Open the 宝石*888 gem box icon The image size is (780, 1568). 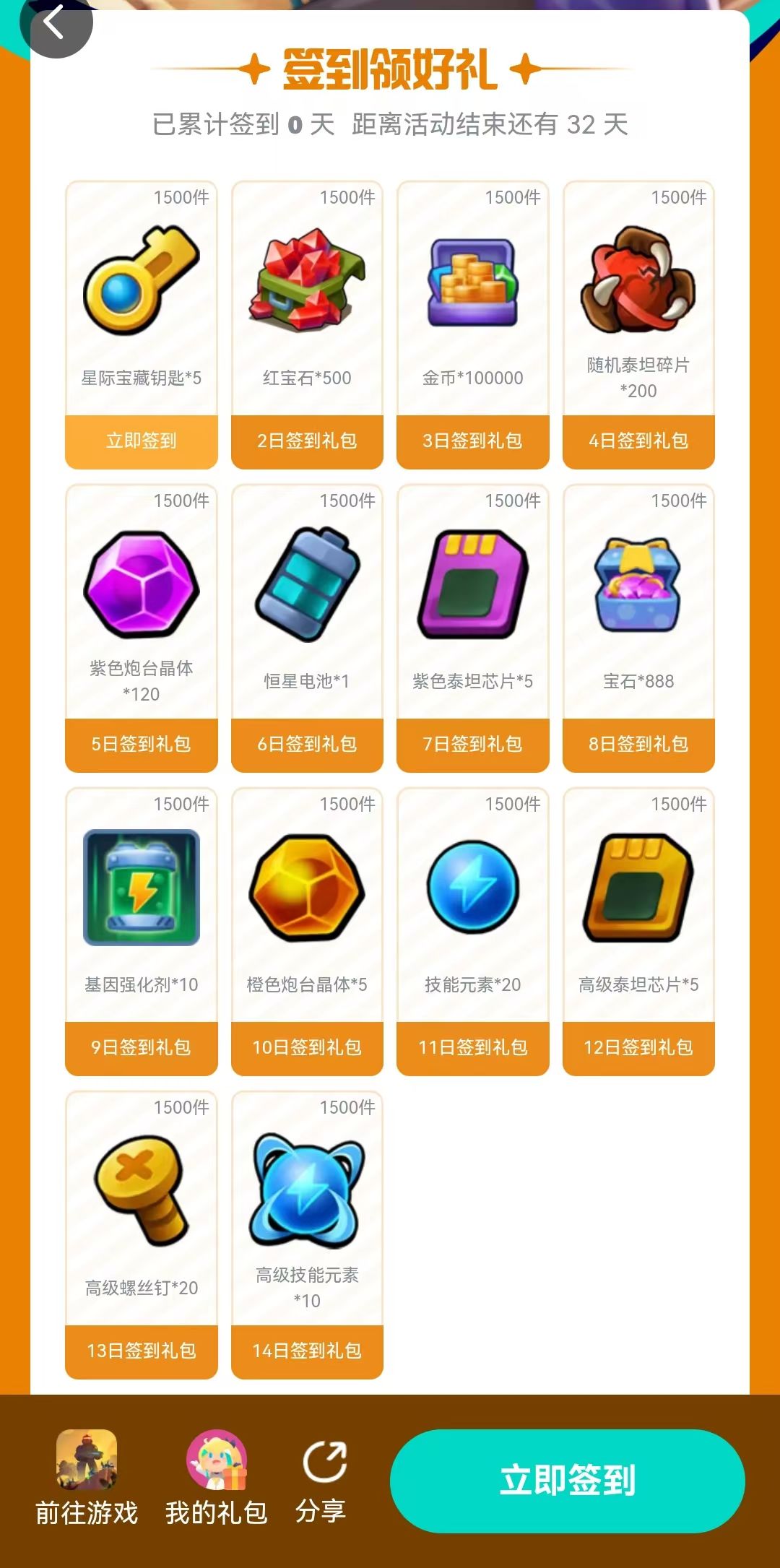(x=638, y=589)
